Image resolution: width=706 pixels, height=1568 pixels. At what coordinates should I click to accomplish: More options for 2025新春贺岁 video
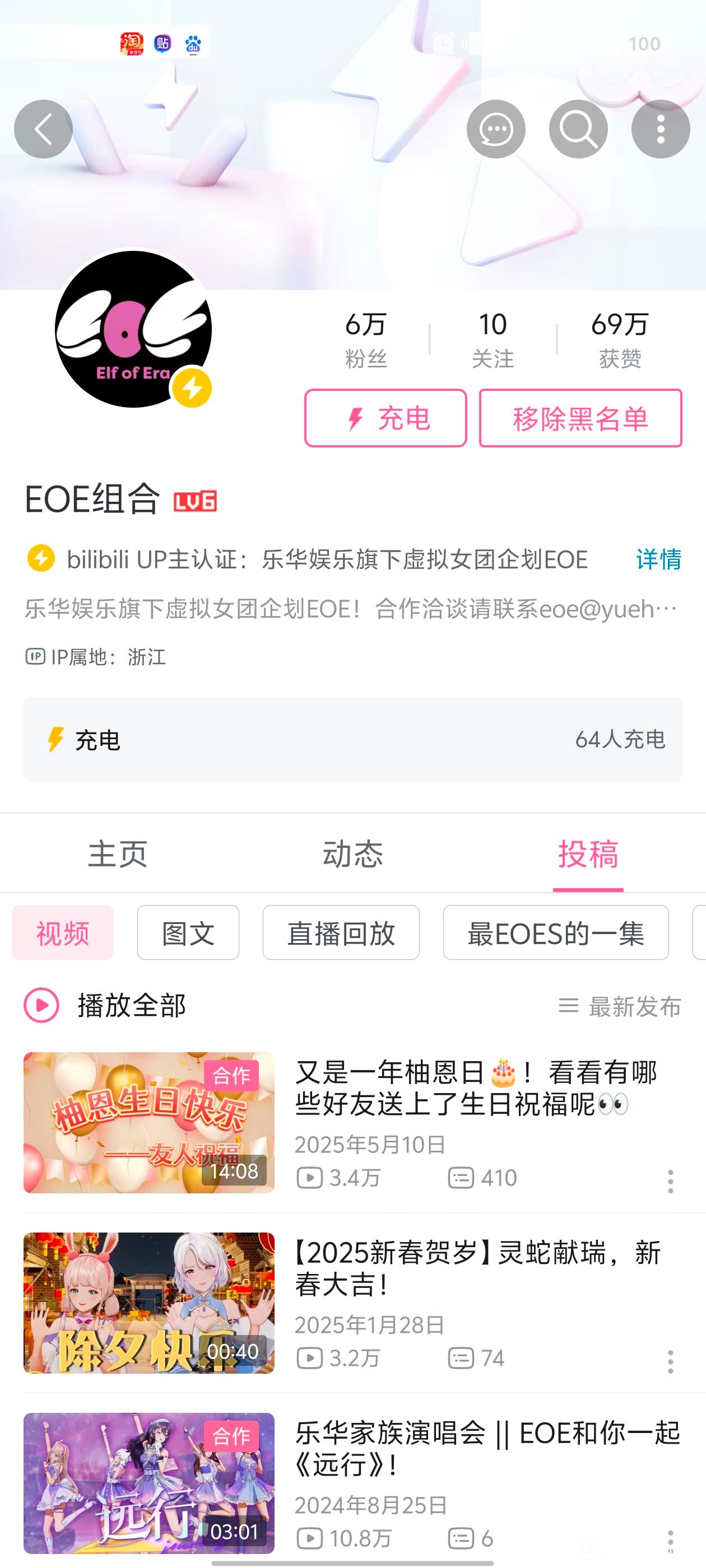coord(670,1362)
